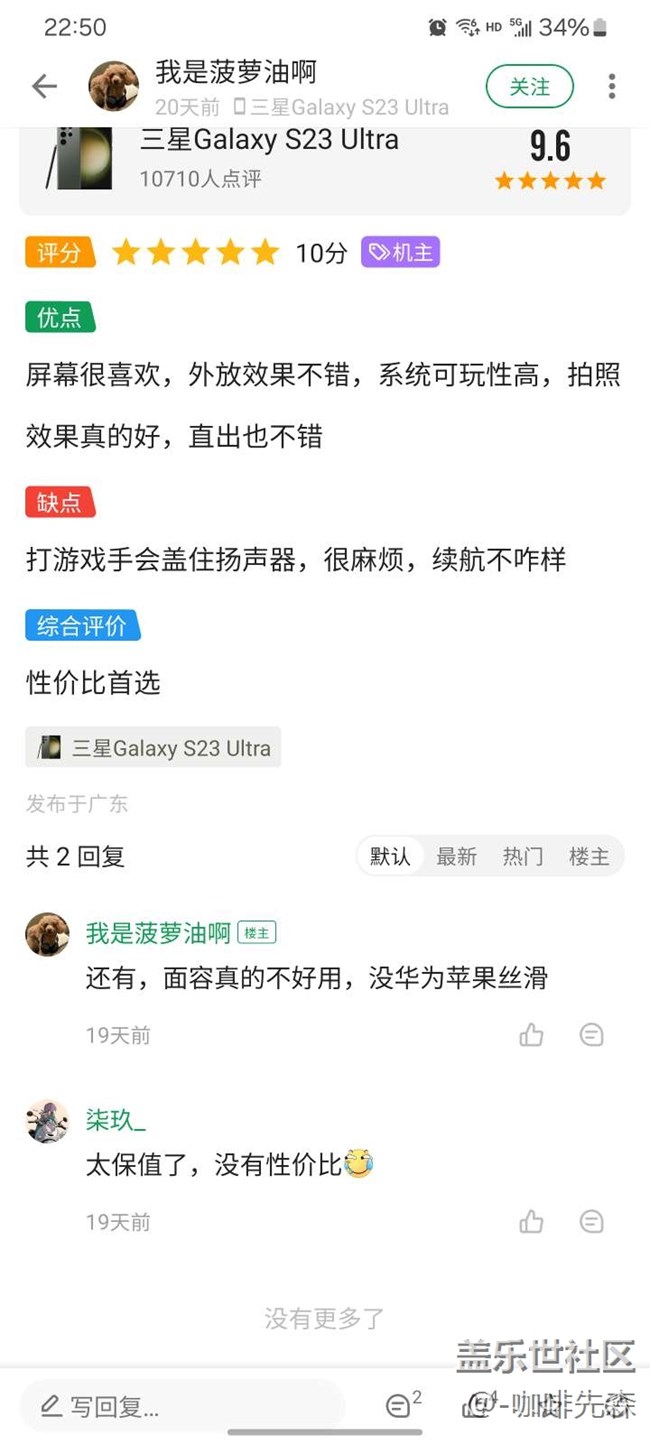Select the 默认 reply sort tab
Viewport: 650px width, 1444px height.
[390, 856]
